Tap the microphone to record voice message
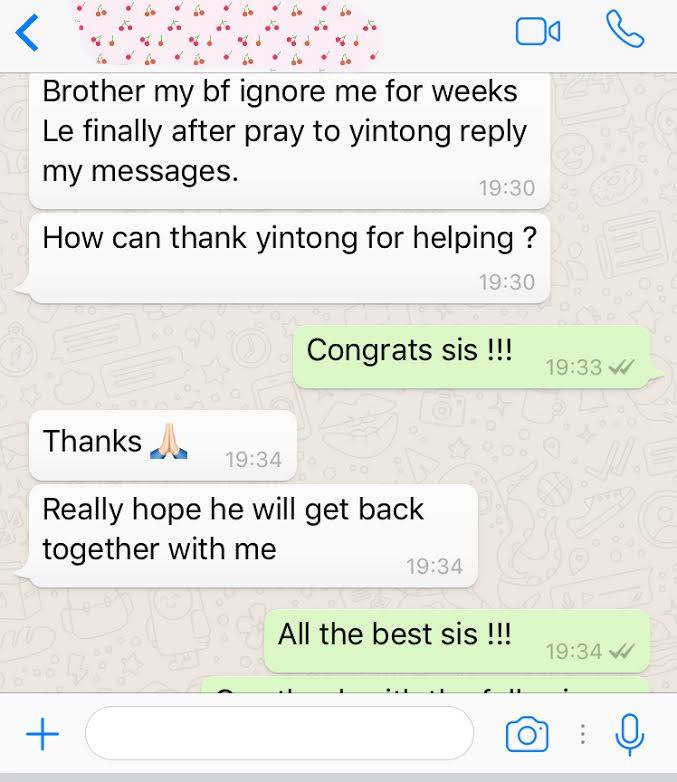Screen dimensions: 677x782 628,737
